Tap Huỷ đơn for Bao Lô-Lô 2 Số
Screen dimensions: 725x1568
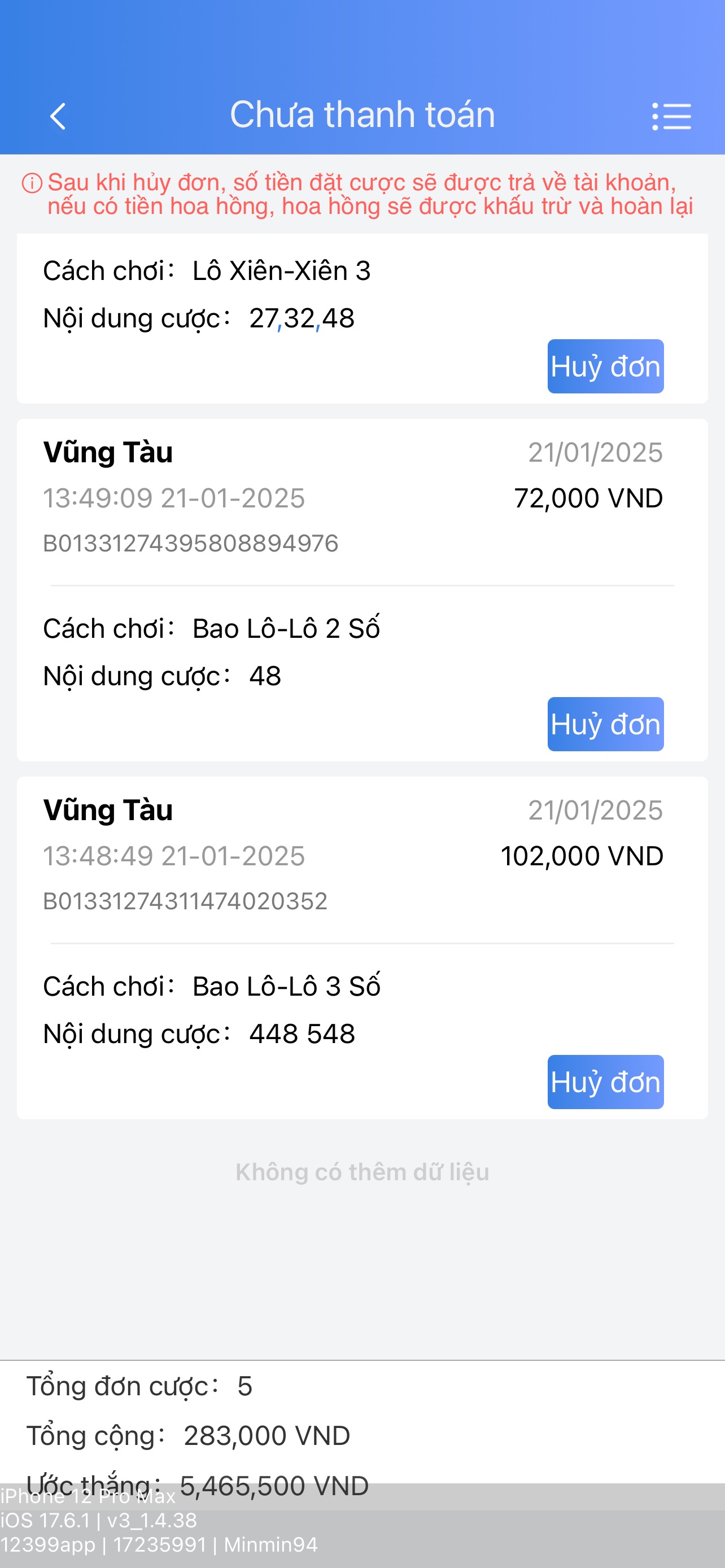coord(605,724)
